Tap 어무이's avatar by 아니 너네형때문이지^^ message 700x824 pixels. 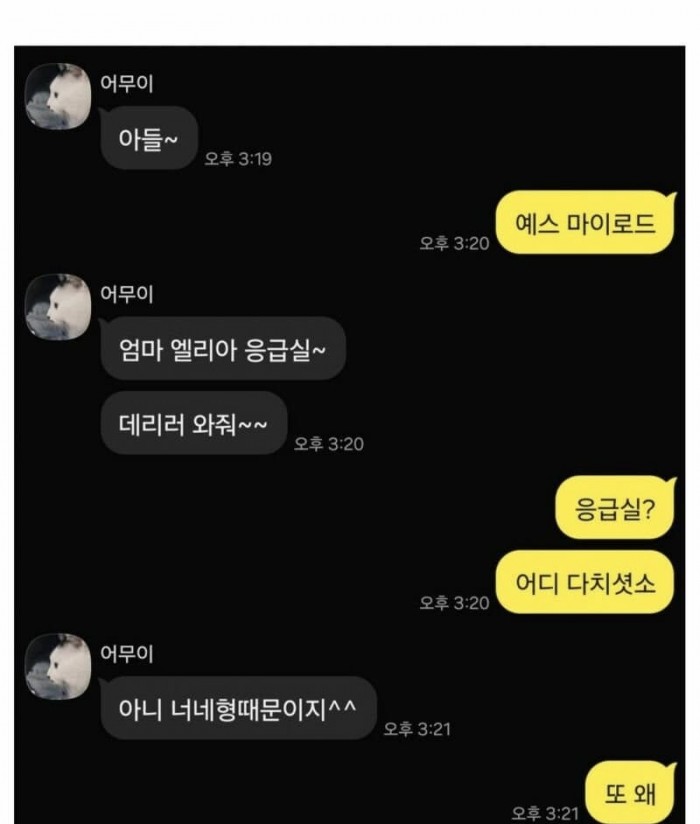(x=58, y=666)
